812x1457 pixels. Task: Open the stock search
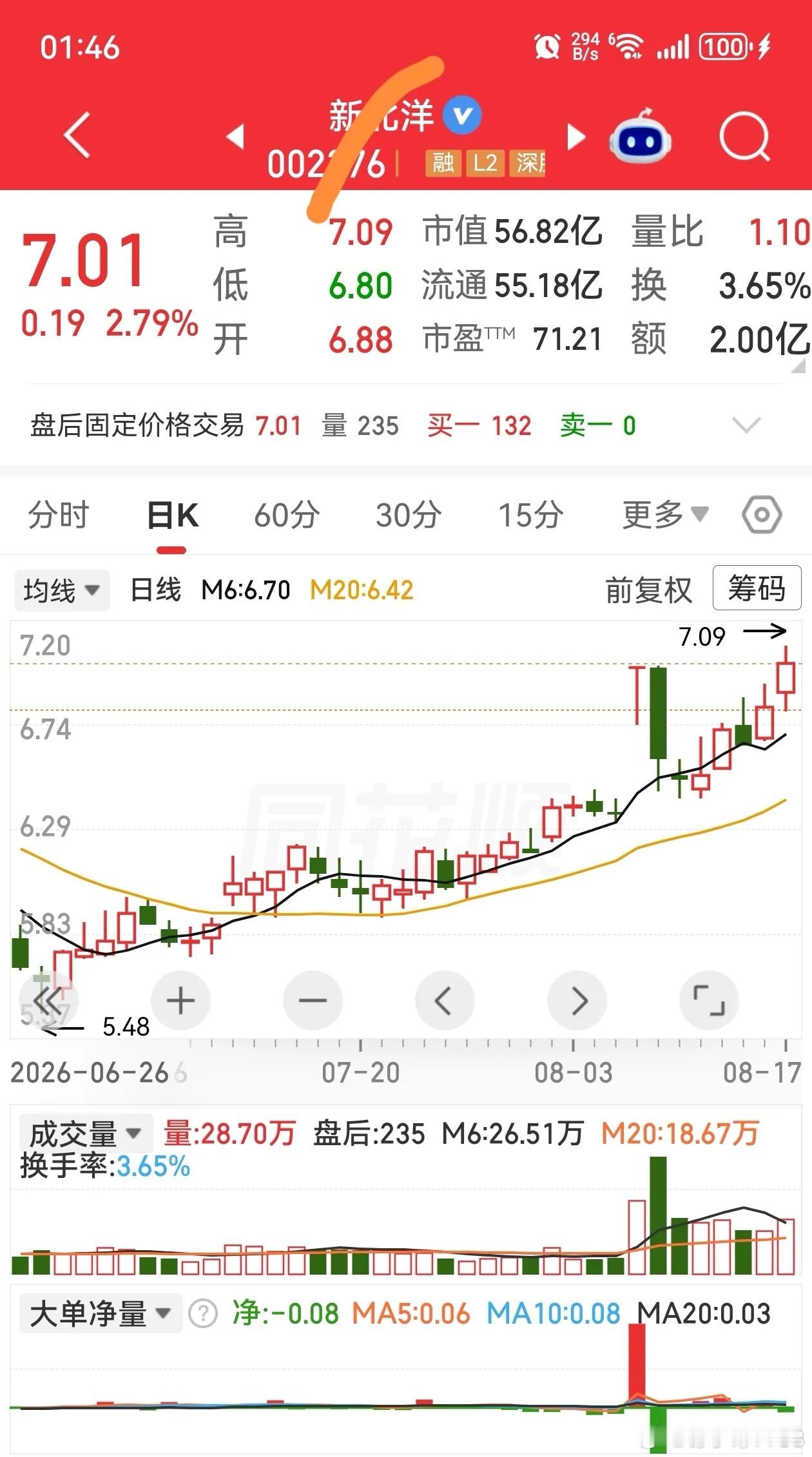coord(745,137)
